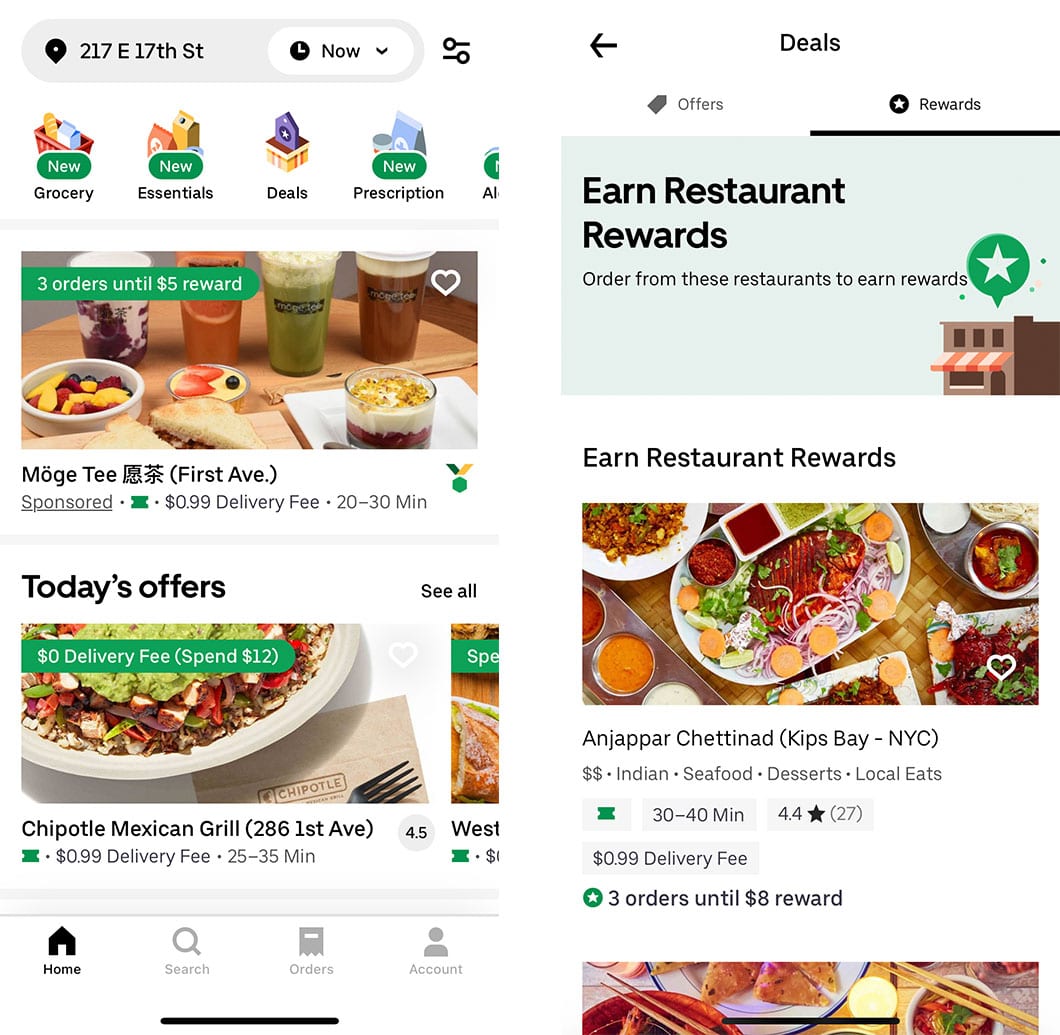
Task: Favorite Möge Tee with the heart icon
Action: pos(445,283)
